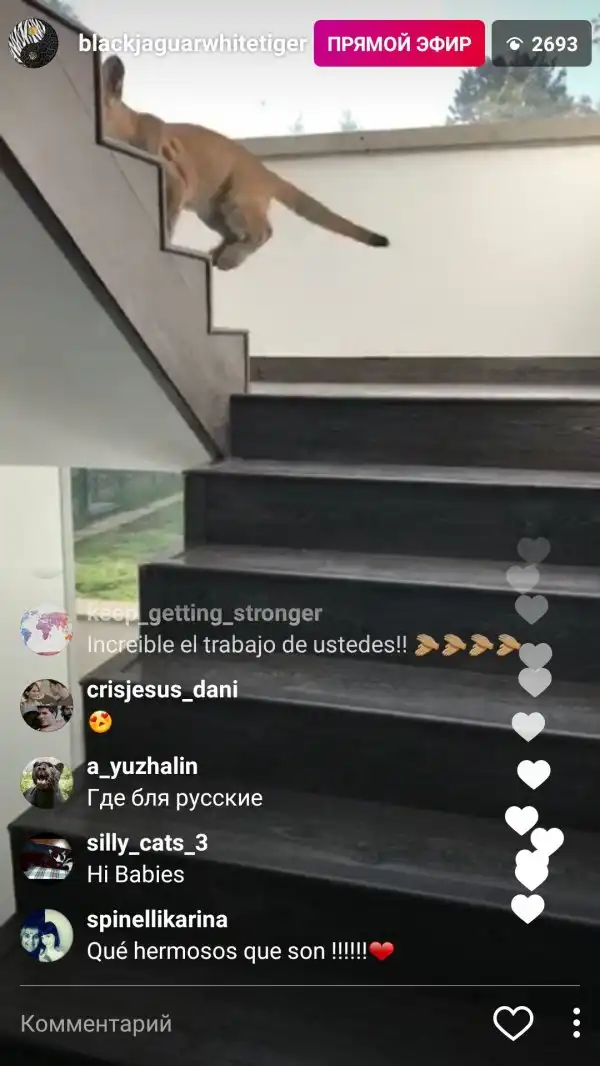Tap the blackjaguarwhitetiger username
Viewport: 600px width, 1066px height.
[x=192, y=43]
